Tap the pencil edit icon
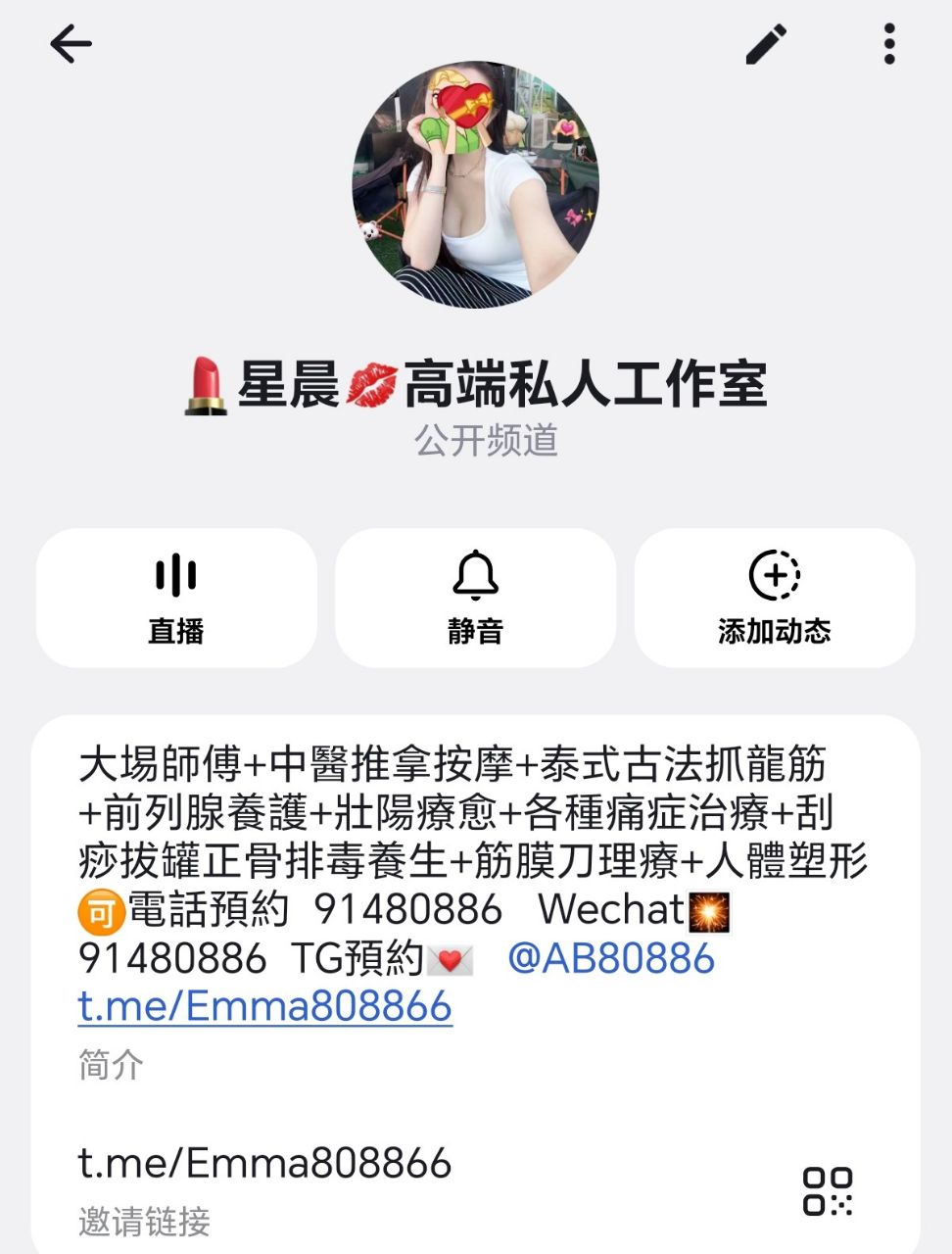The image size is (952, 1254). point(766,44)
